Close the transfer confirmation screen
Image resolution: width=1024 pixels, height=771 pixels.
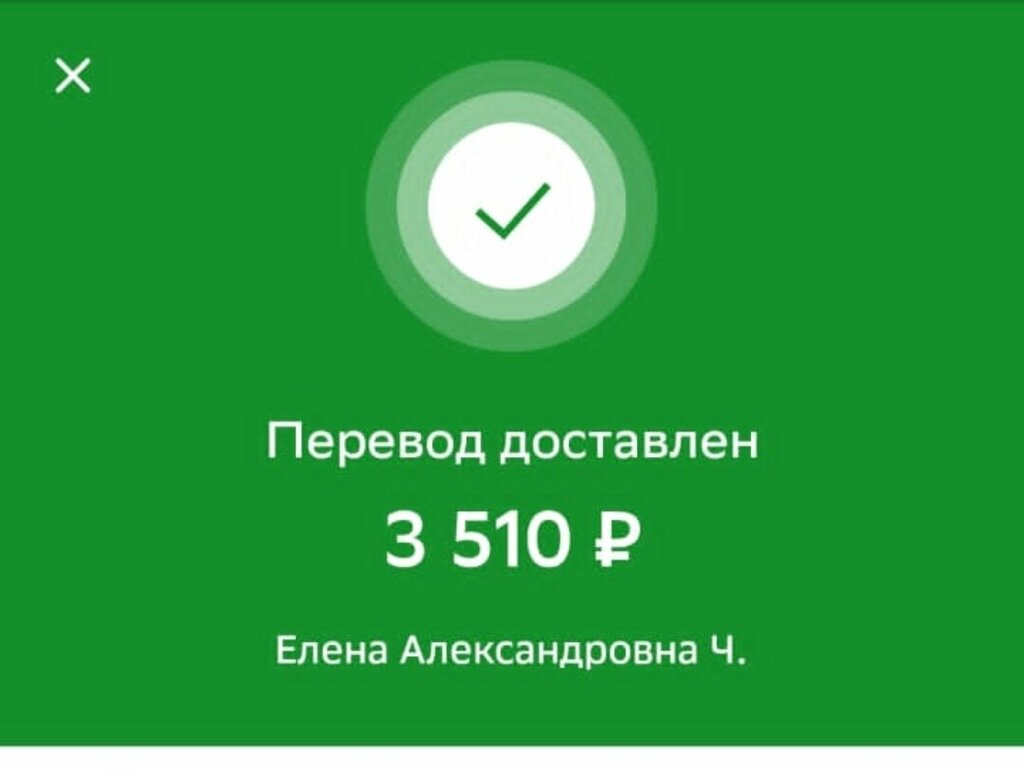point(72,76)
